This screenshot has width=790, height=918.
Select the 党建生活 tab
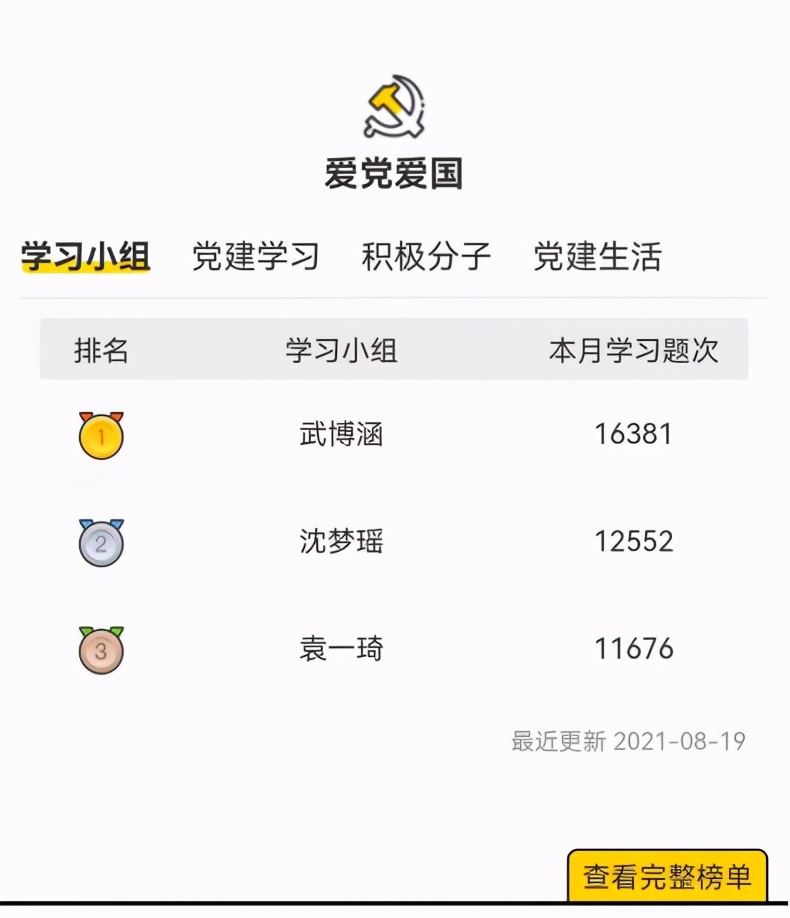[x=597, y=257]
